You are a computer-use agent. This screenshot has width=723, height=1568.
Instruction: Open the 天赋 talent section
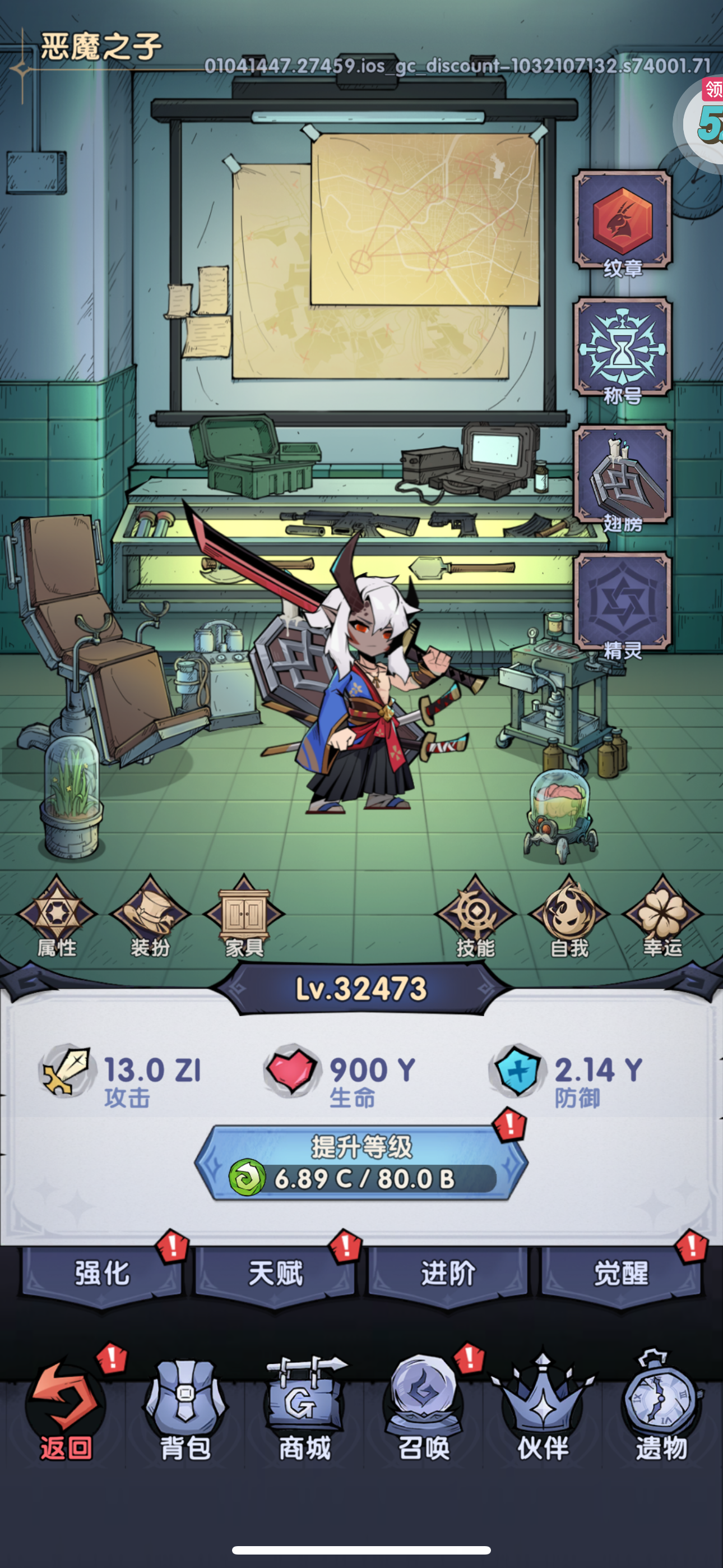tap(275, 1274)
